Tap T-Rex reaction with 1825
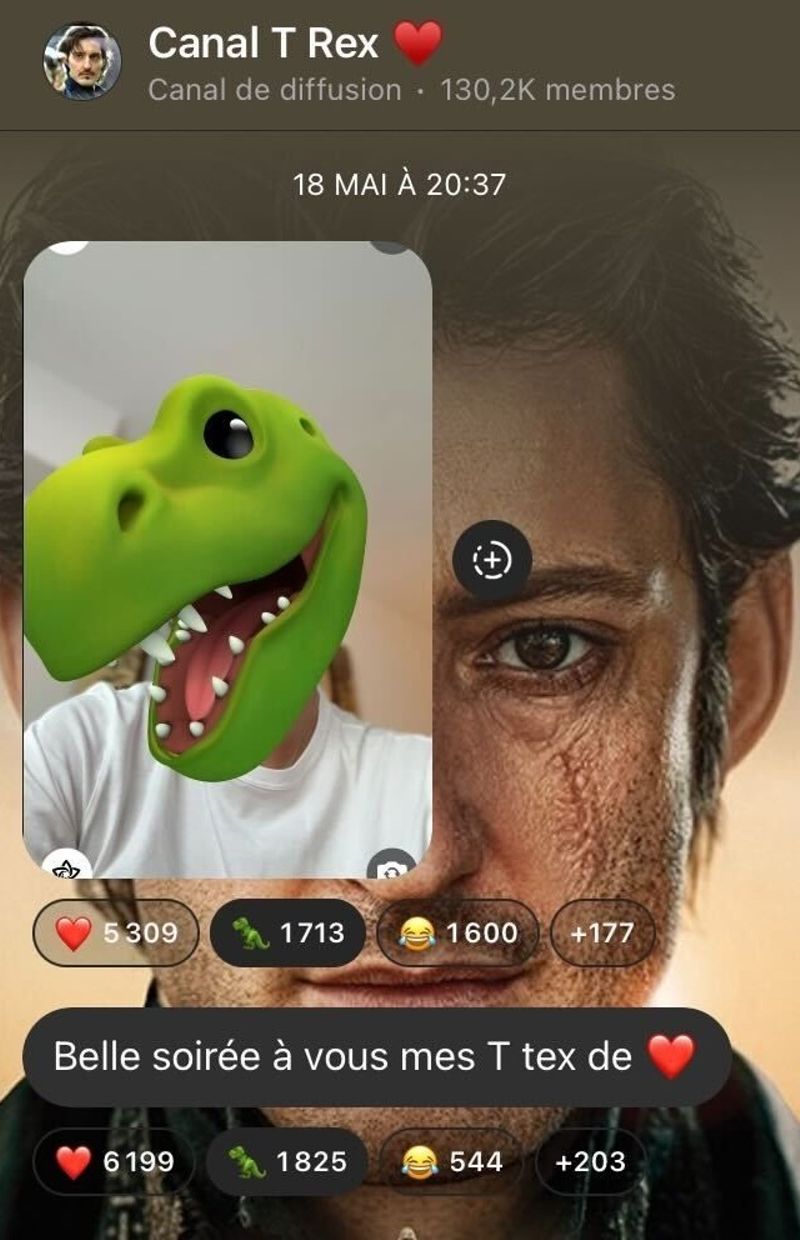 point(287,1162)
